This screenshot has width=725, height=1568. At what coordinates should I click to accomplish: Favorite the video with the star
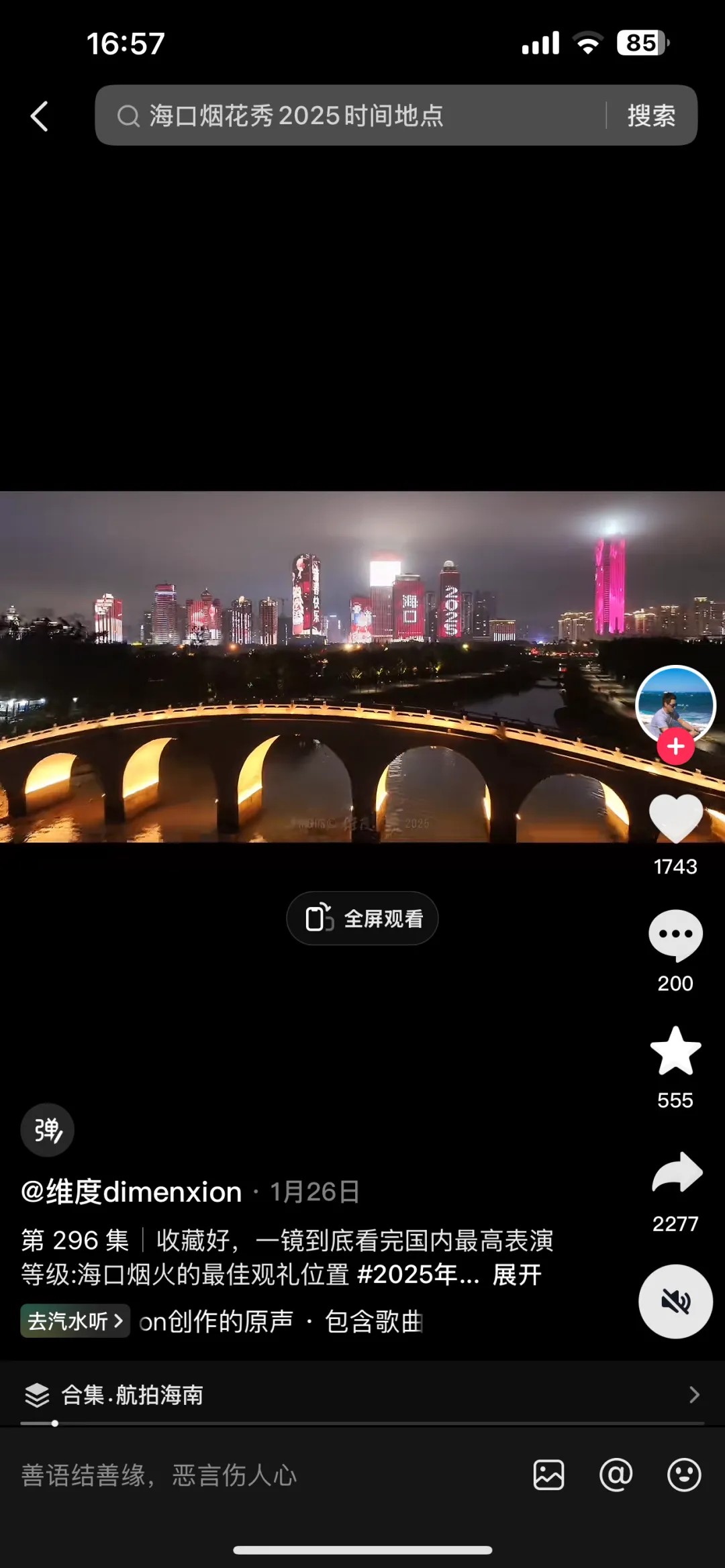675,1051
